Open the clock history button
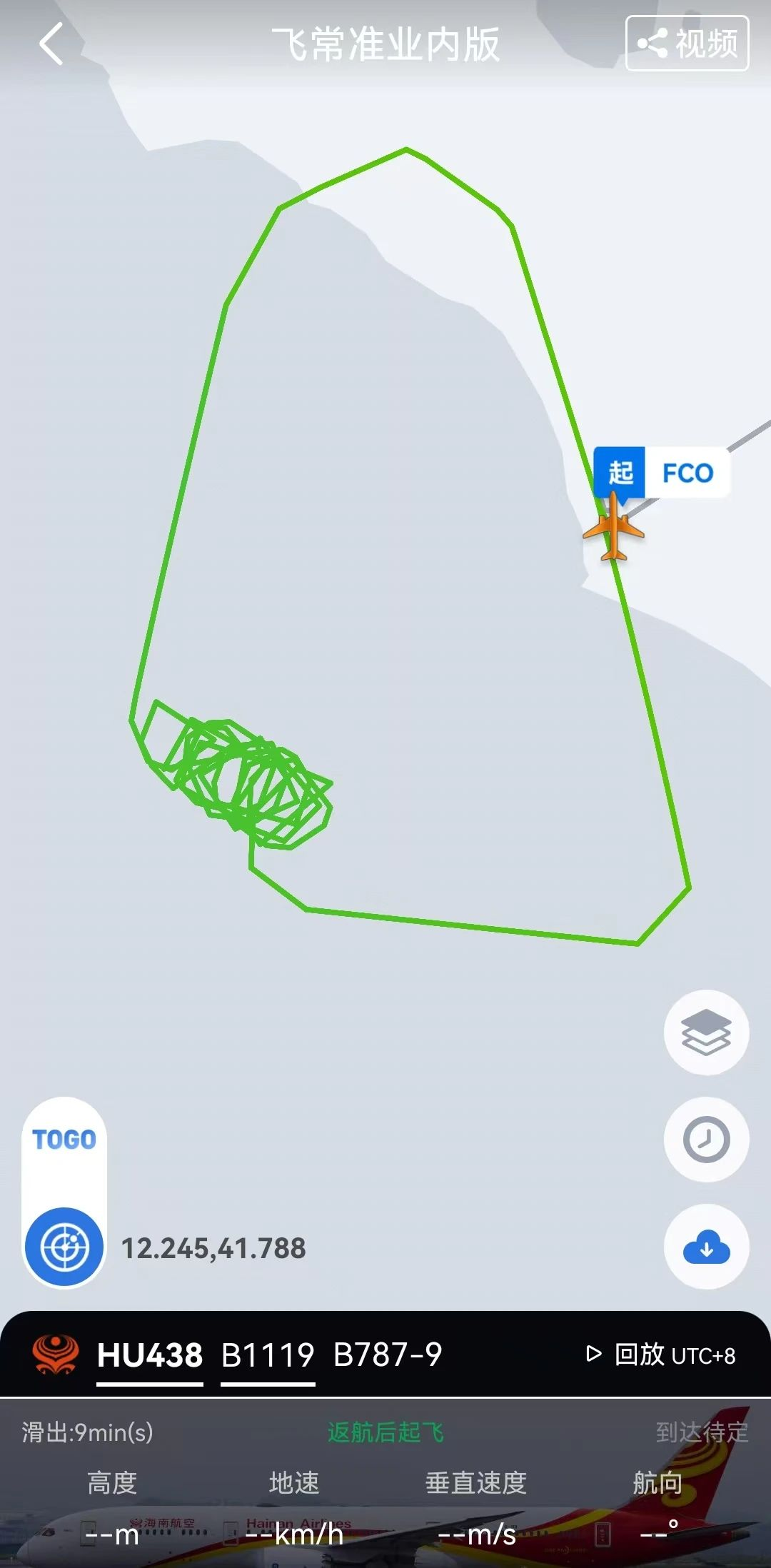Image resolution: width=771 pixels, height=1568 pixels. pos(706,1140)
